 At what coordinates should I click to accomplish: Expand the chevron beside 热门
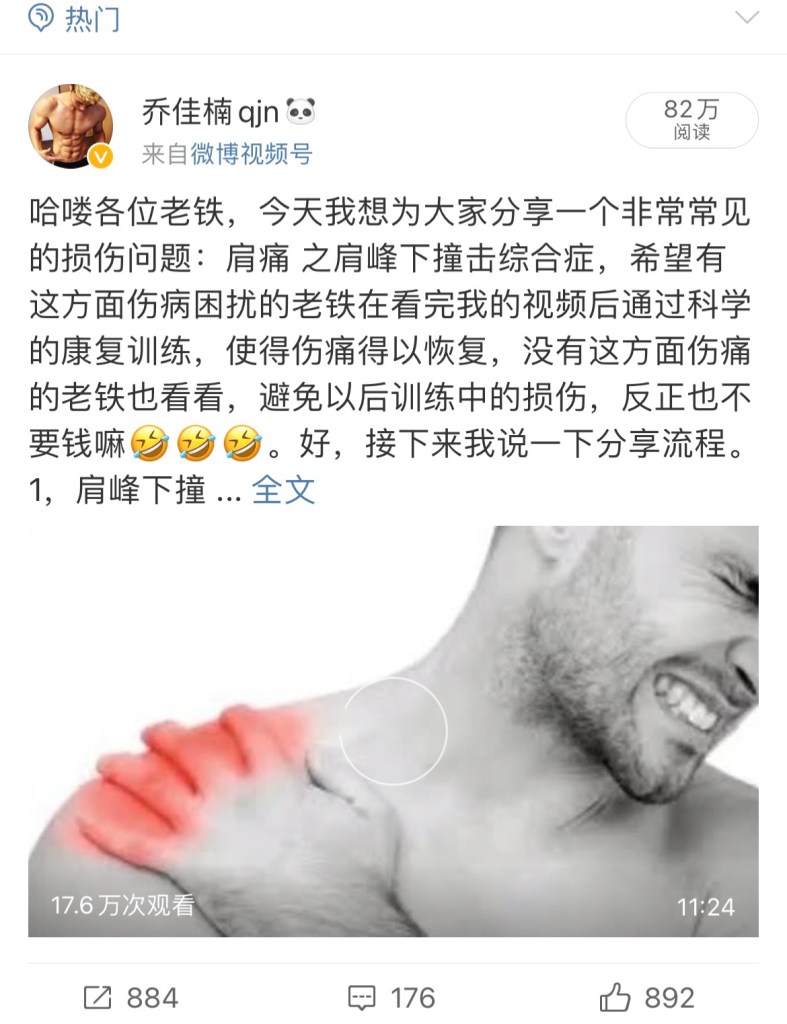point(747,18)
